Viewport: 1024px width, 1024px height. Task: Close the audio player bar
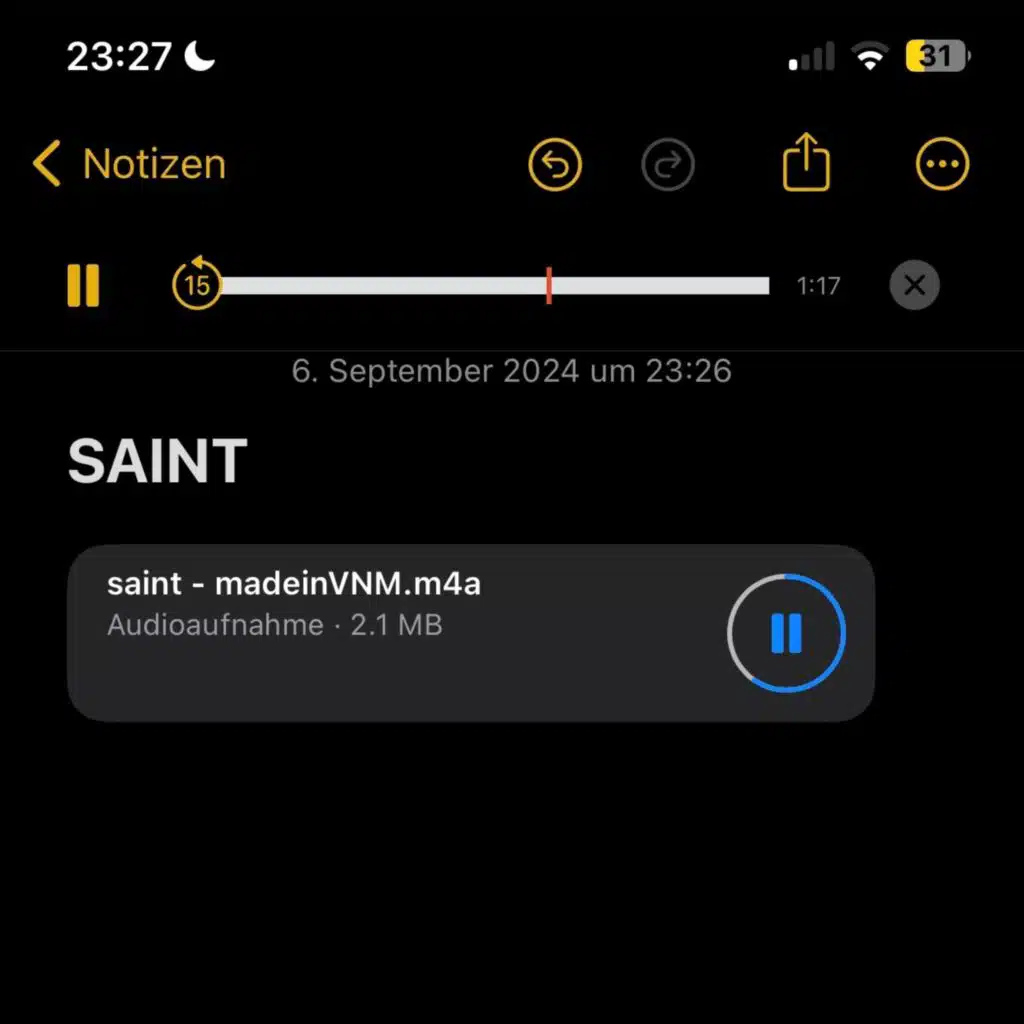point(914,286)
